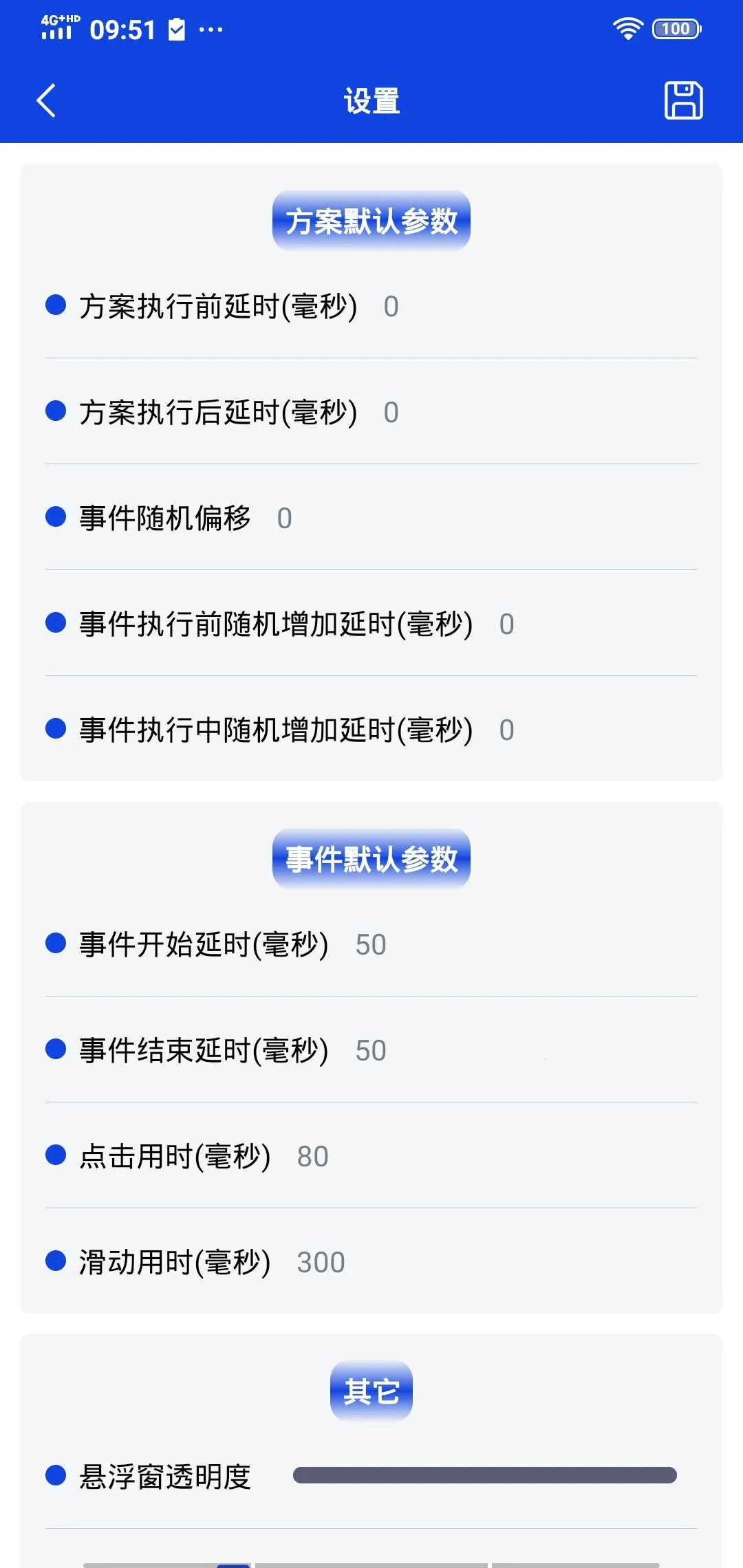Edit the 方案执行前延时(毫秒) value
This screenshot has height=1568, width=743.
click(391, 307)
